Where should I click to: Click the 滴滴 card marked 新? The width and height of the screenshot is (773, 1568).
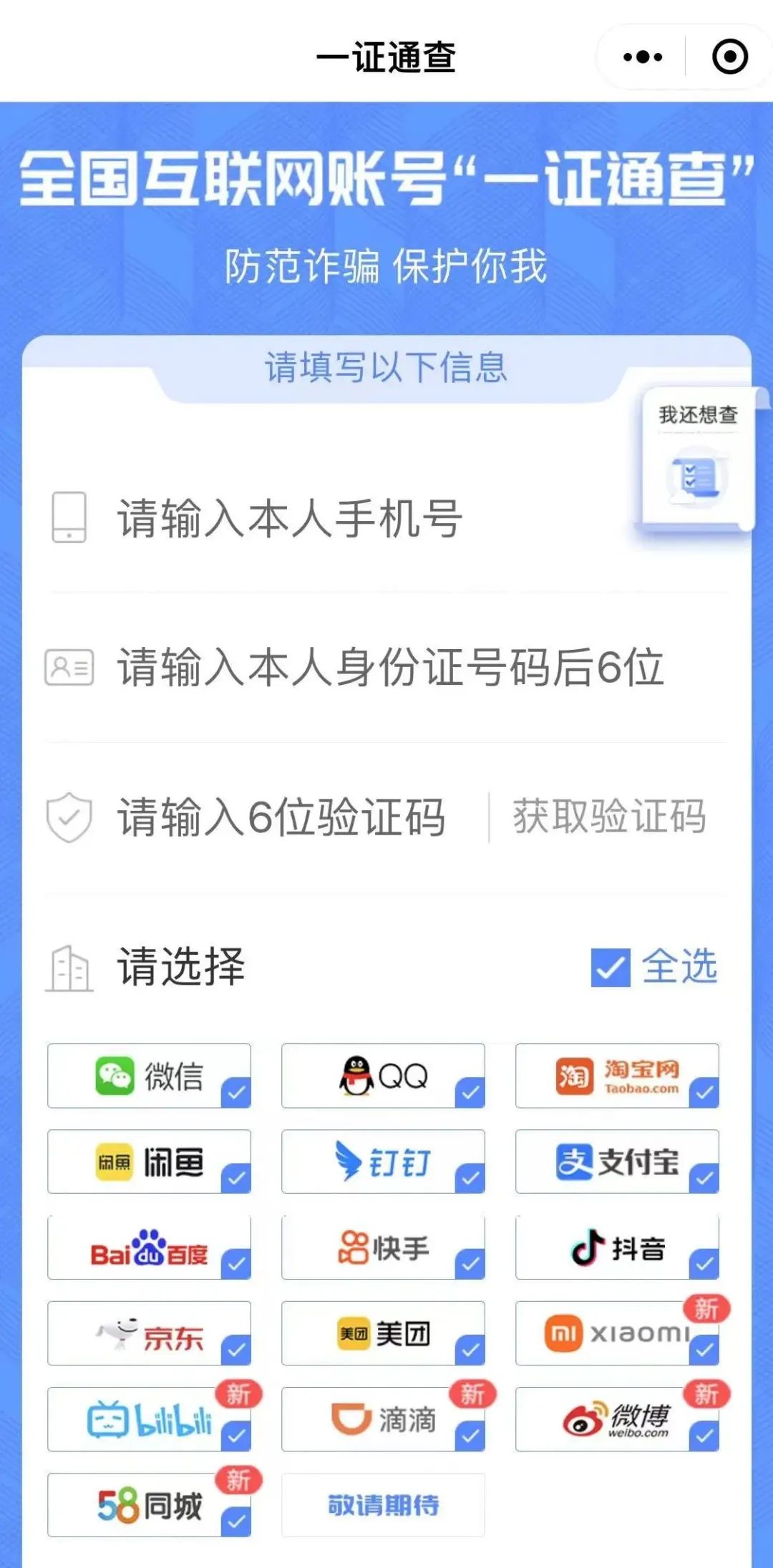tap(383, 1421)
